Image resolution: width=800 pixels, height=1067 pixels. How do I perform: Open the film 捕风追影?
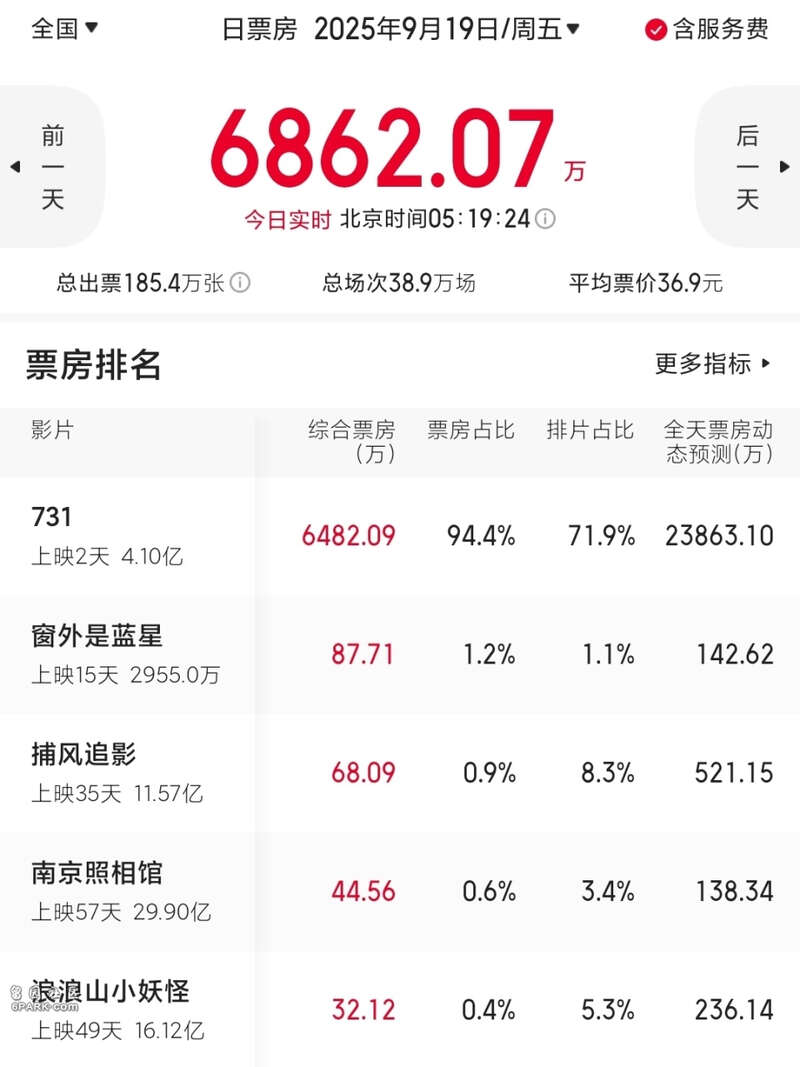coord(84,755)
